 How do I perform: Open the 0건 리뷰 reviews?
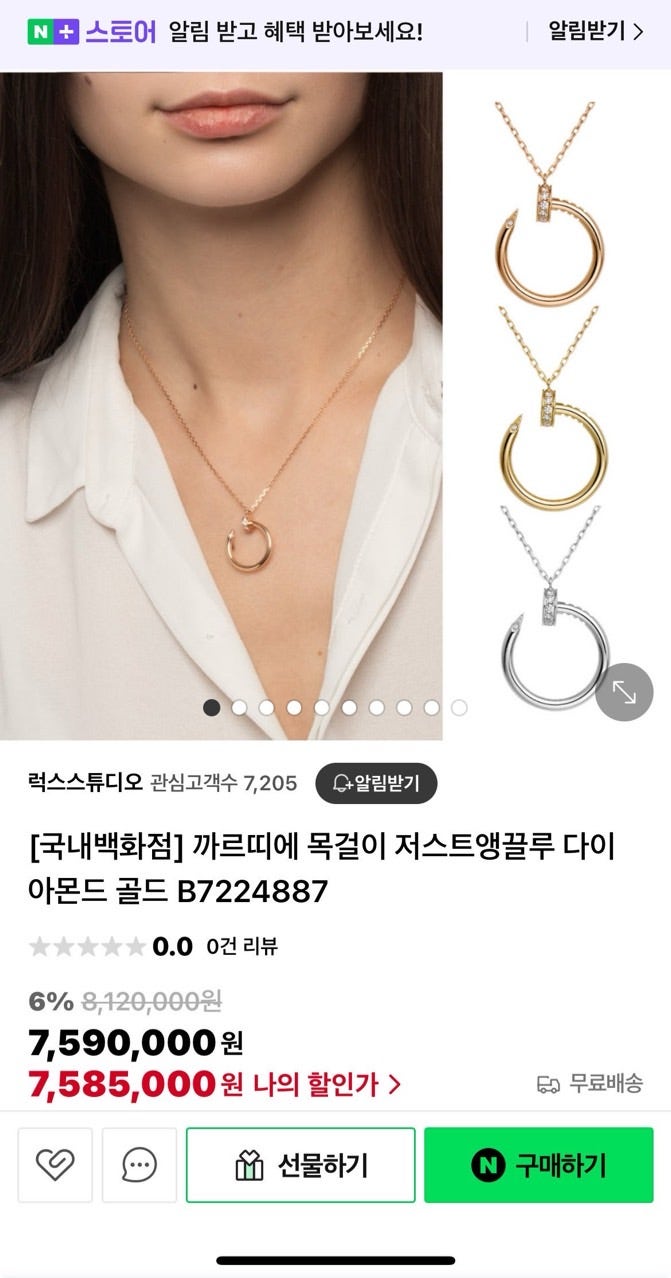[242, 946]
